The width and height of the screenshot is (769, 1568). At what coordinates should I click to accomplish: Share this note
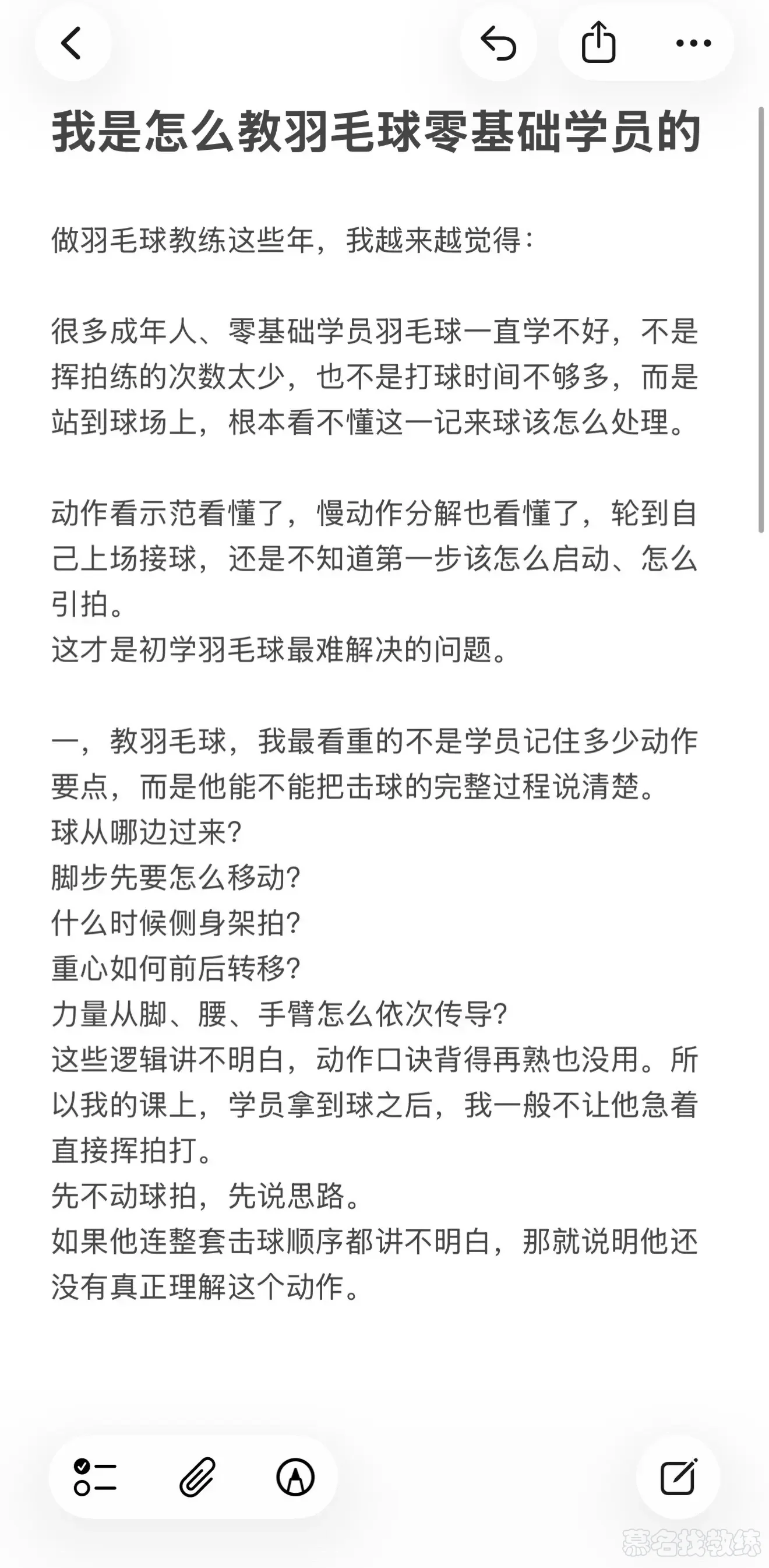(599, 42)
